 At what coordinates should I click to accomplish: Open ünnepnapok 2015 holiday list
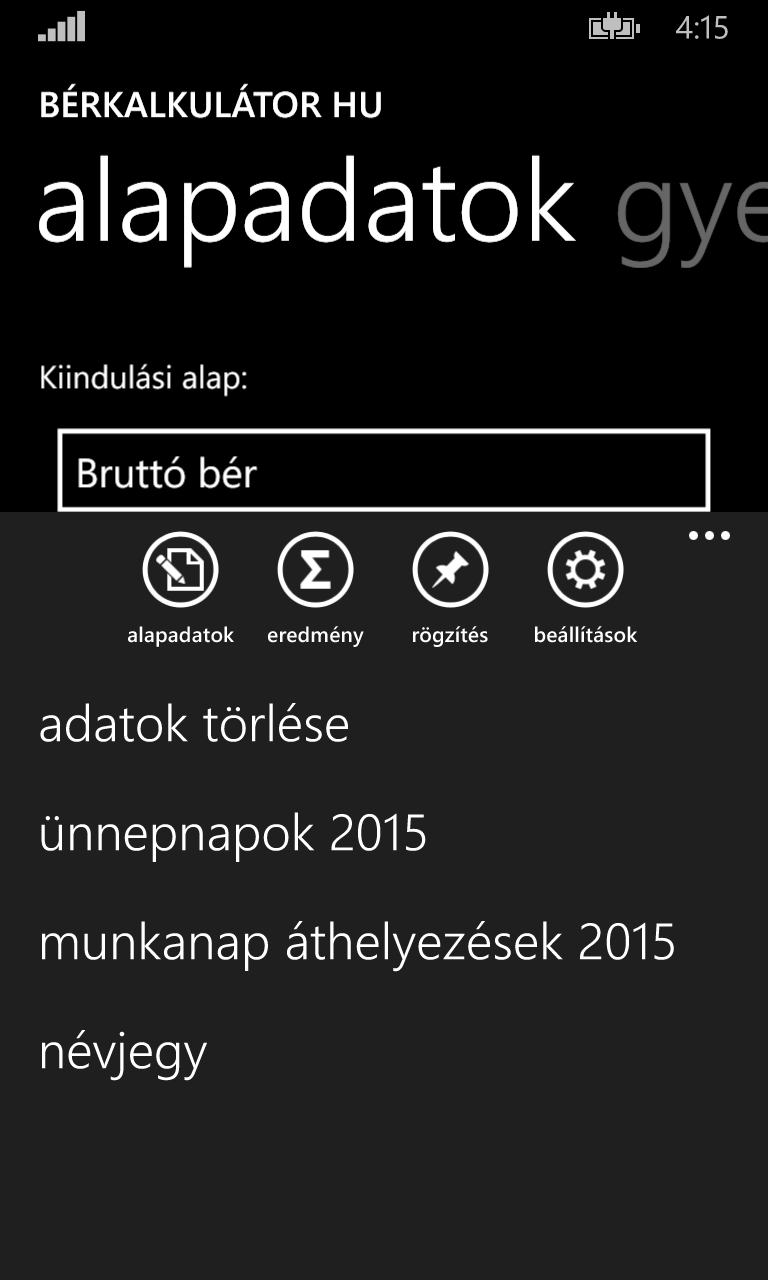[x=233, y=833]
